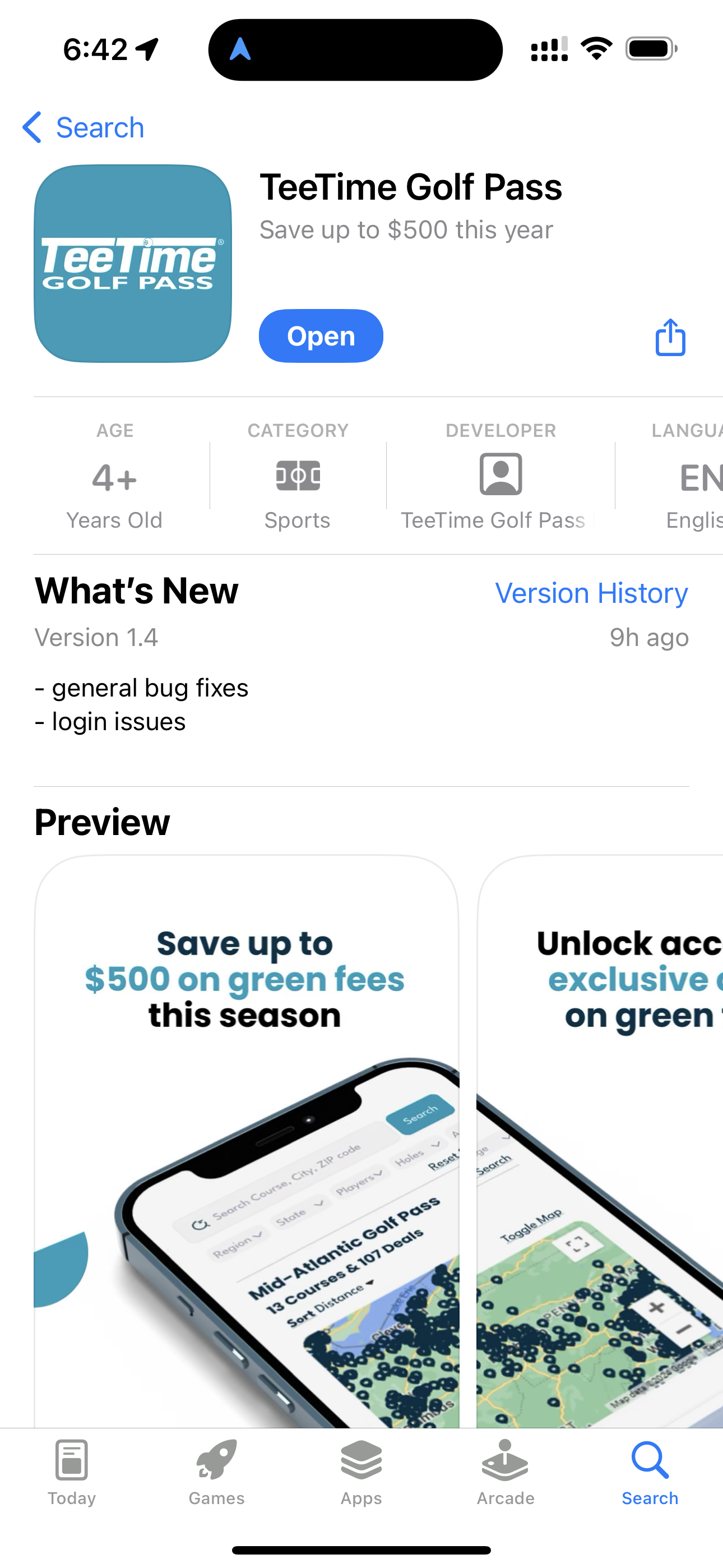Select the Search tab
723x1568 pixels.
click(650, 1472)
